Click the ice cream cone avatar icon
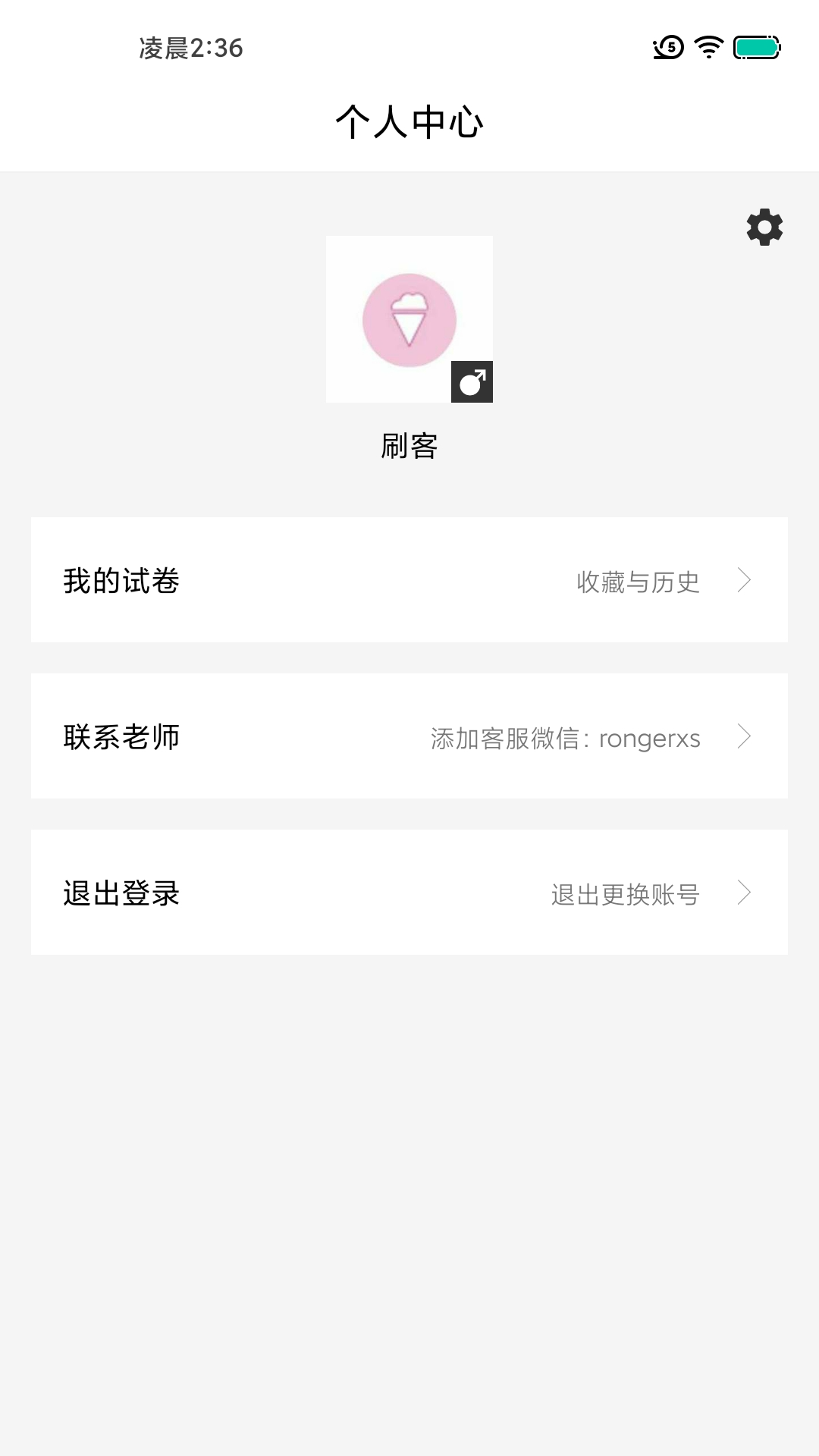The height and width of the screenshot is (1456, 819). point(409,320)
